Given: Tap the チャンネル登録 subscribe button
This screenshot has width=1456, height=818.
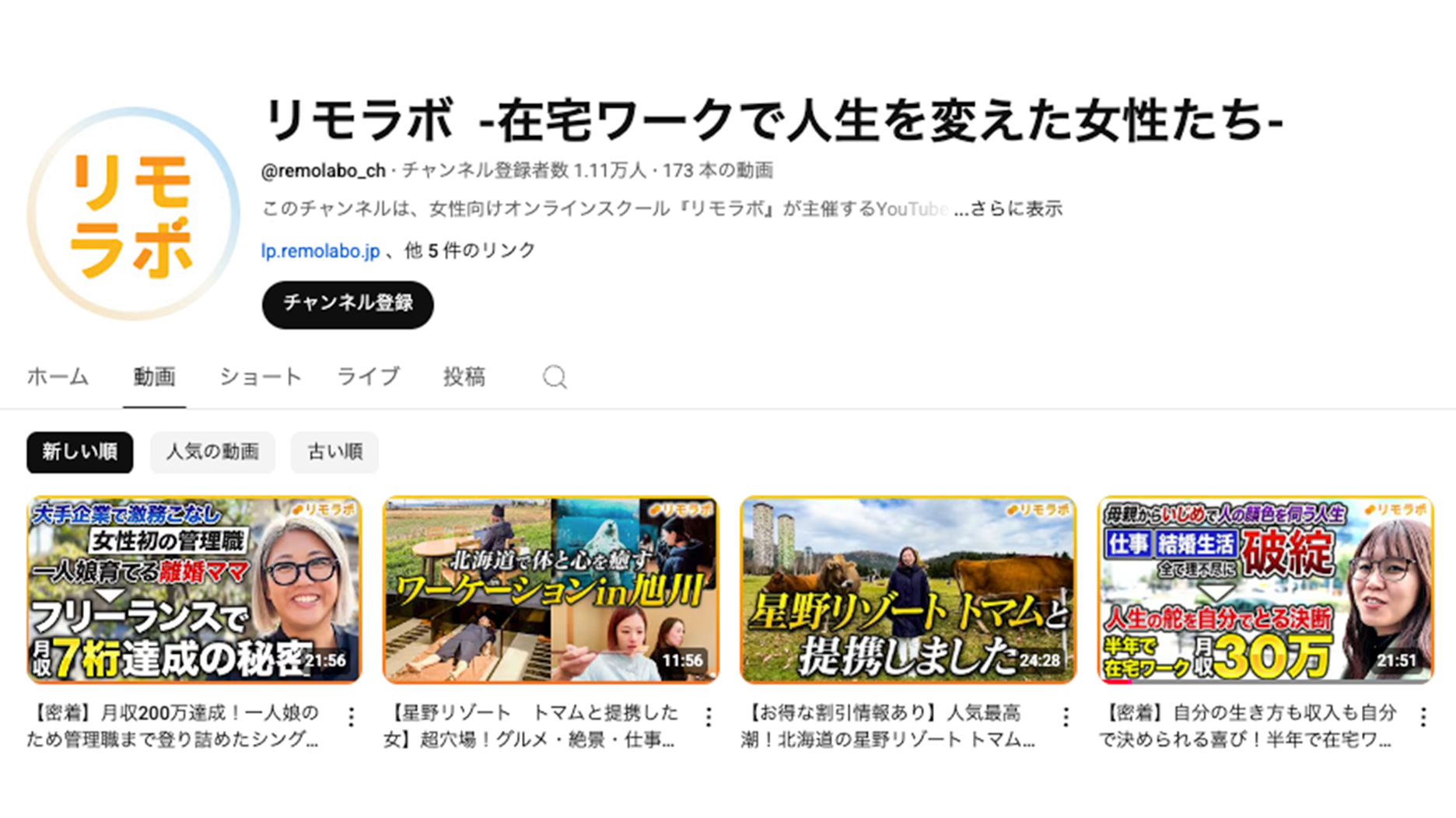Looking at the screenshot, I should pyautogui.click(x=348, y=304).
